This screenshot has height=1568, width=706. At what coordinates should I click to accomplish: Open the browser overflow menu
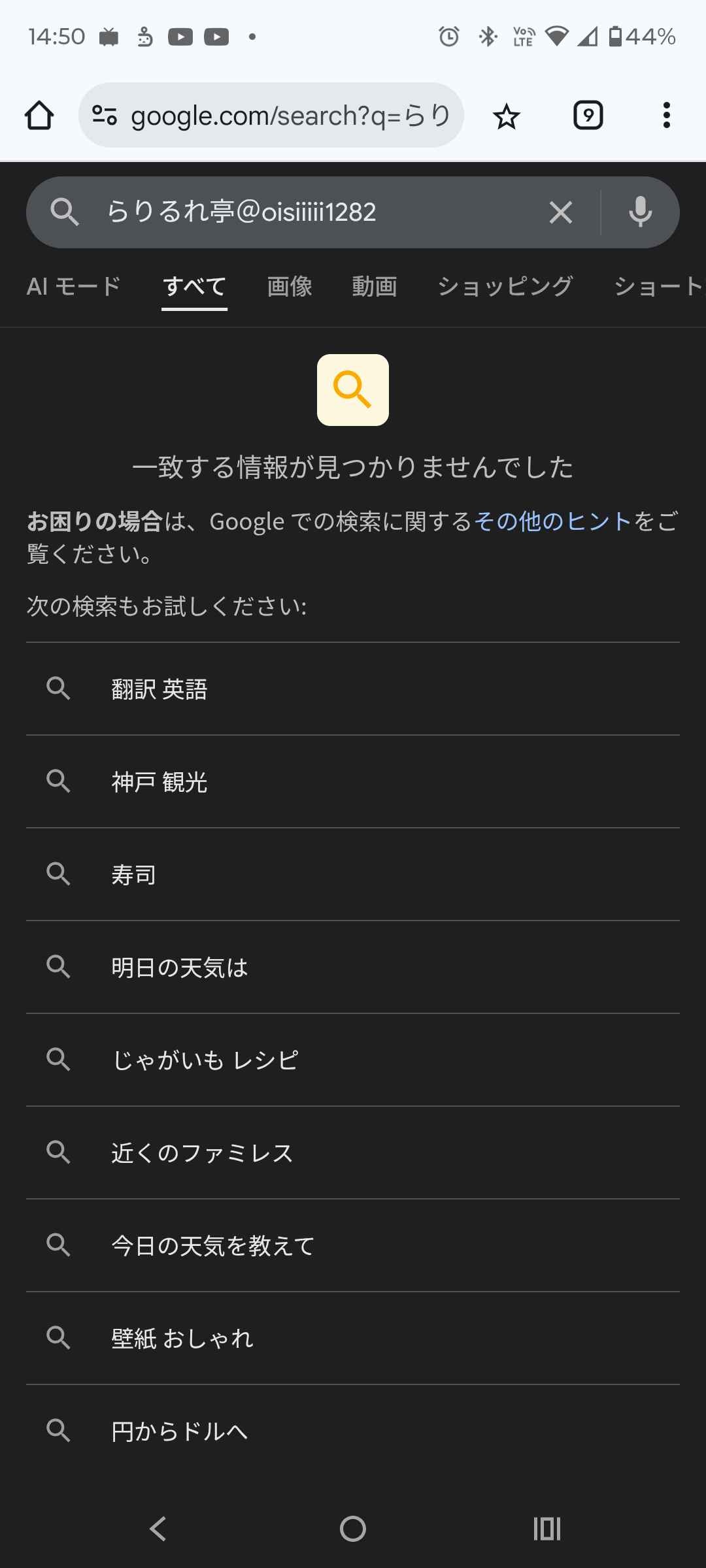pyautogui.click(x=666, y=116)
